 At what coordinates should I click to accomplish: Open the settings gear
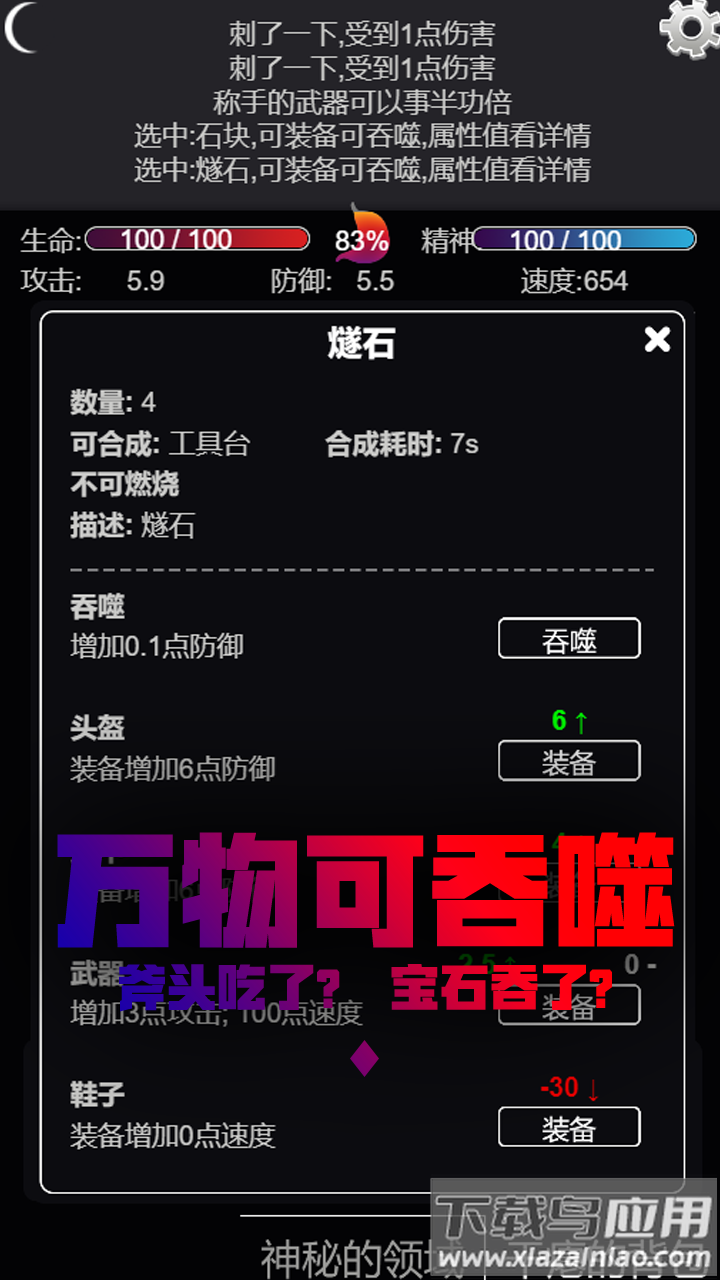(x=689, y=29)
